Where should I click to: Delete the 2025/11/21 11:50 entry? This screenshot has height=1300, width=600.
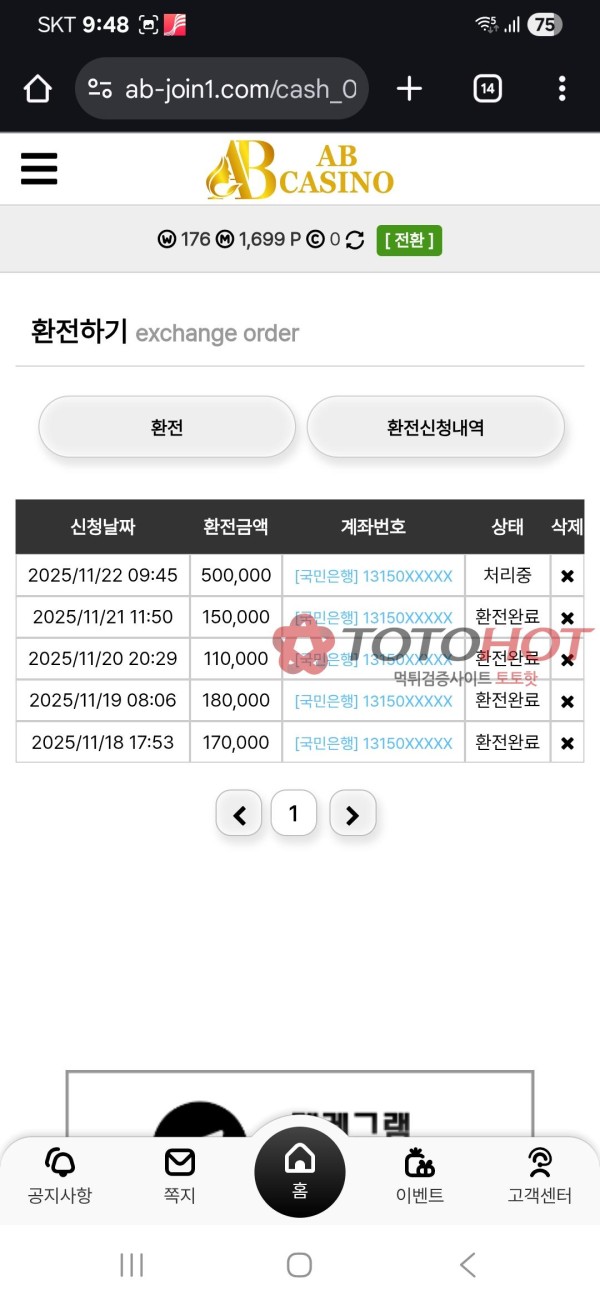567,618
